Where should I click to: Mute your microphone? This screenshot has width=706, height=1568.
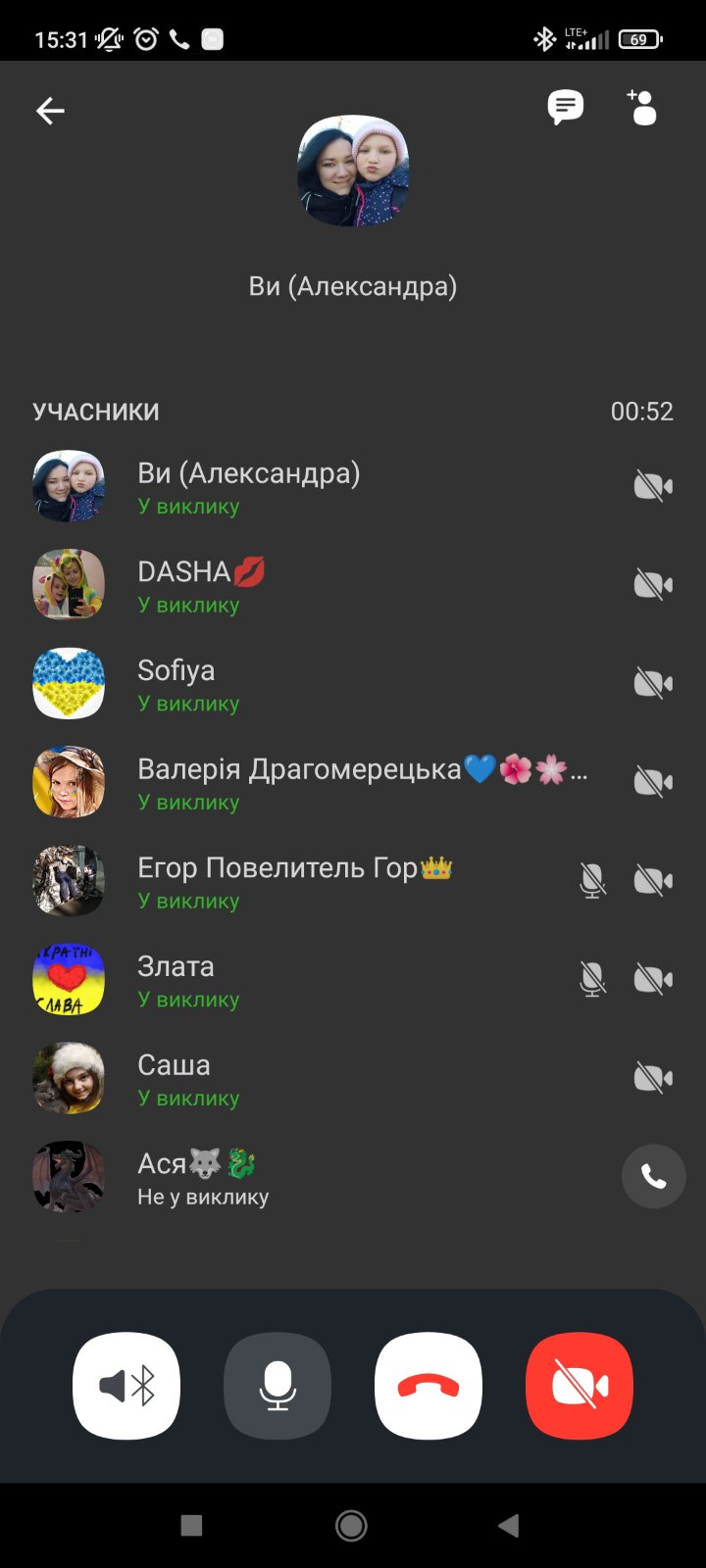coord(277,1386)
